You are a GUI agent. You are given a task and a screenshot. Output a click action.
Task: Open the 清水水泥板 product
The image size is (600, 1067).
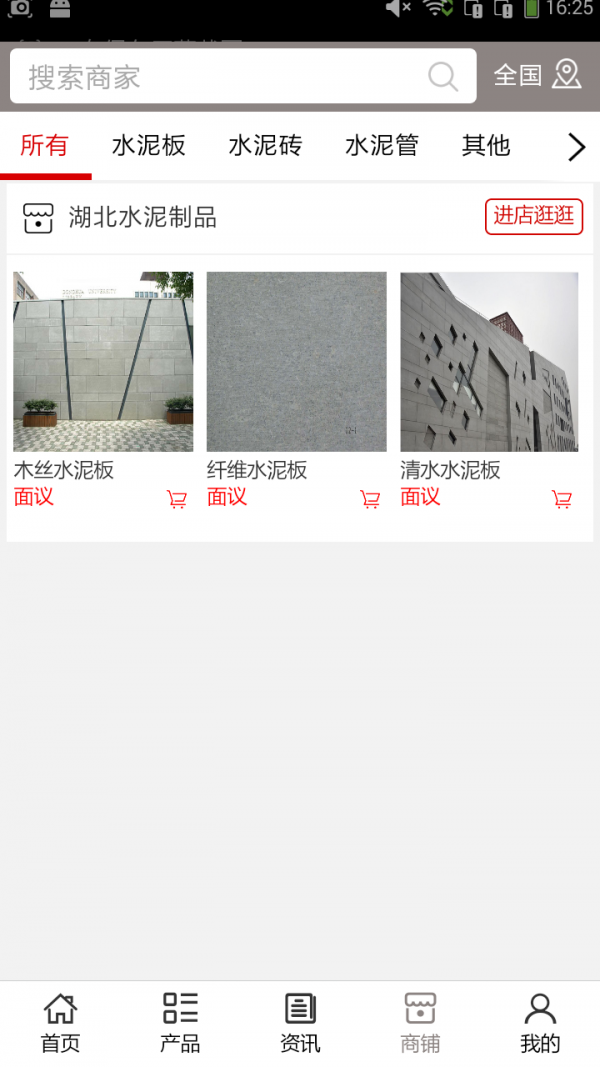(489, 362)
